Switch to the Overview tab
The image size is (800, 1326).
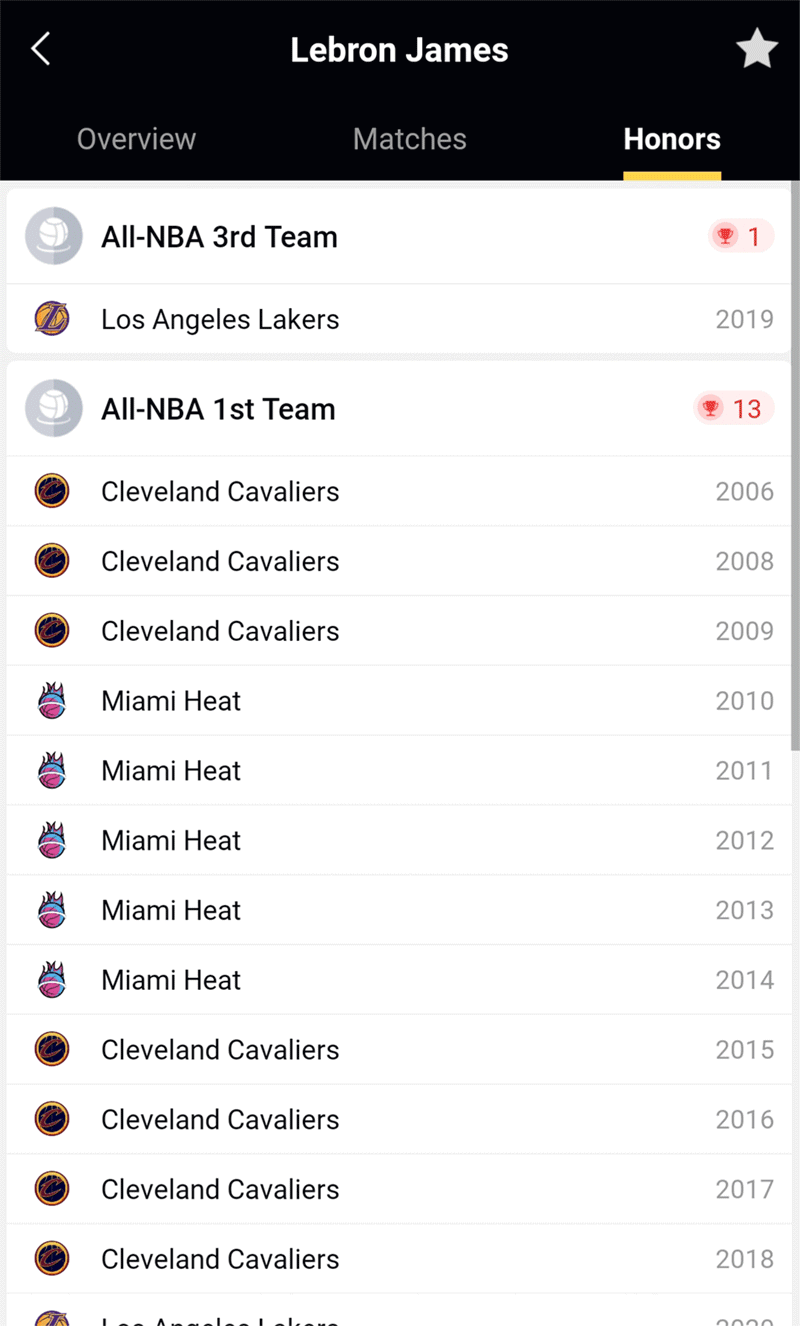(136, 139)
